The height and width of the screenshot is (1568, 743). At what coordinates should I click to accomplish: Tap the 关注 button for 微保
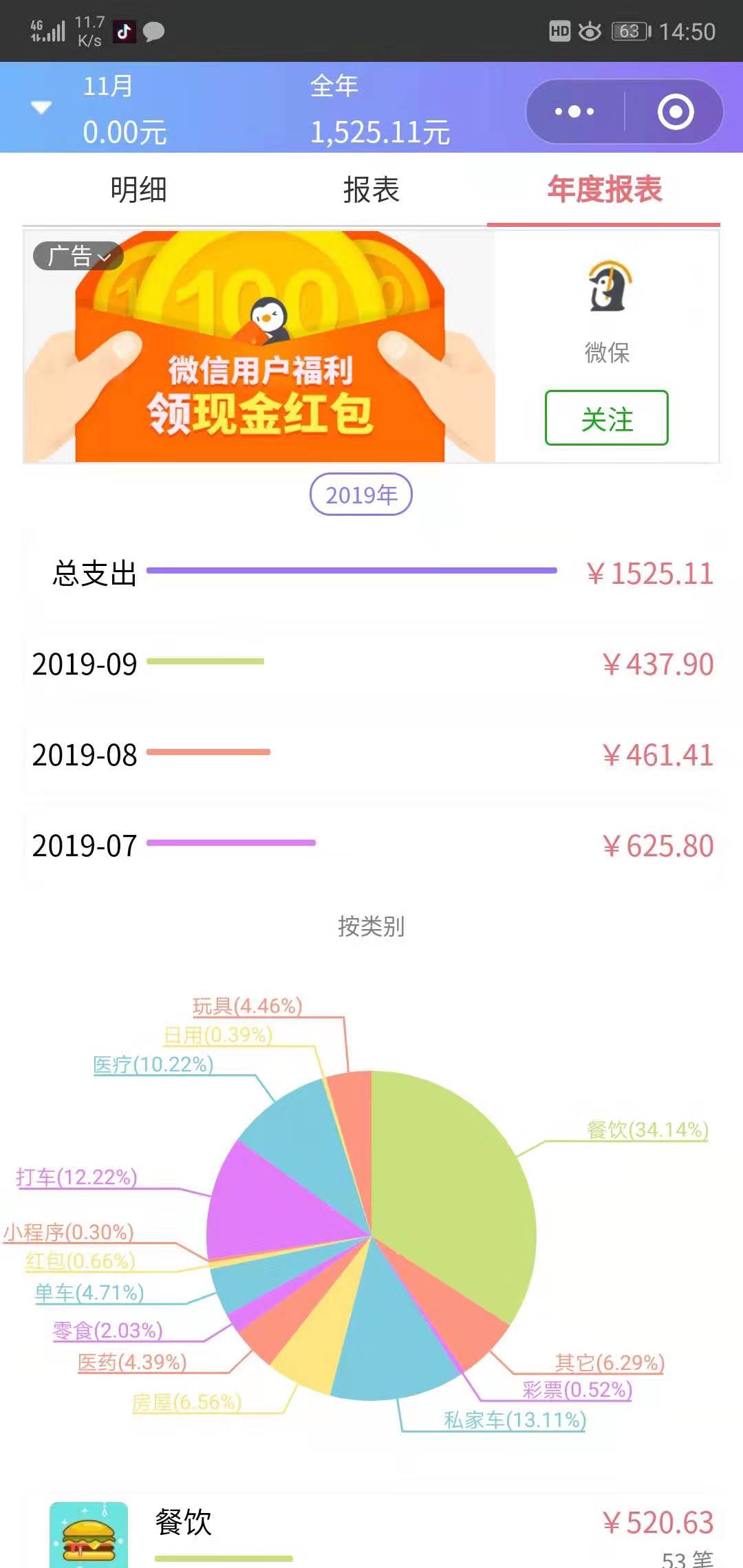point(606,418)
